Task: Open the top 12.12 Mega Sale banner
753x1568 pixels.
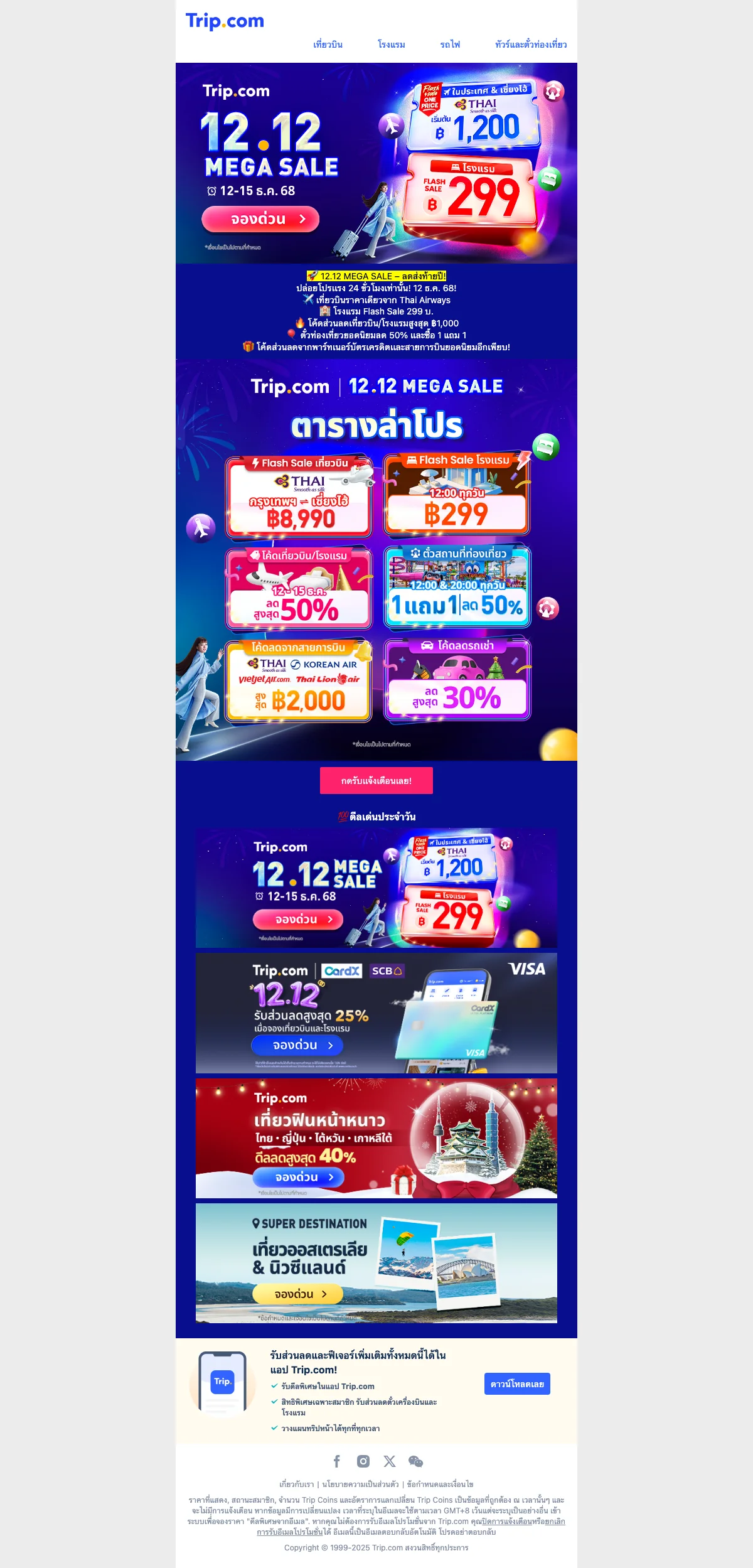Action: tap(376, 163)
